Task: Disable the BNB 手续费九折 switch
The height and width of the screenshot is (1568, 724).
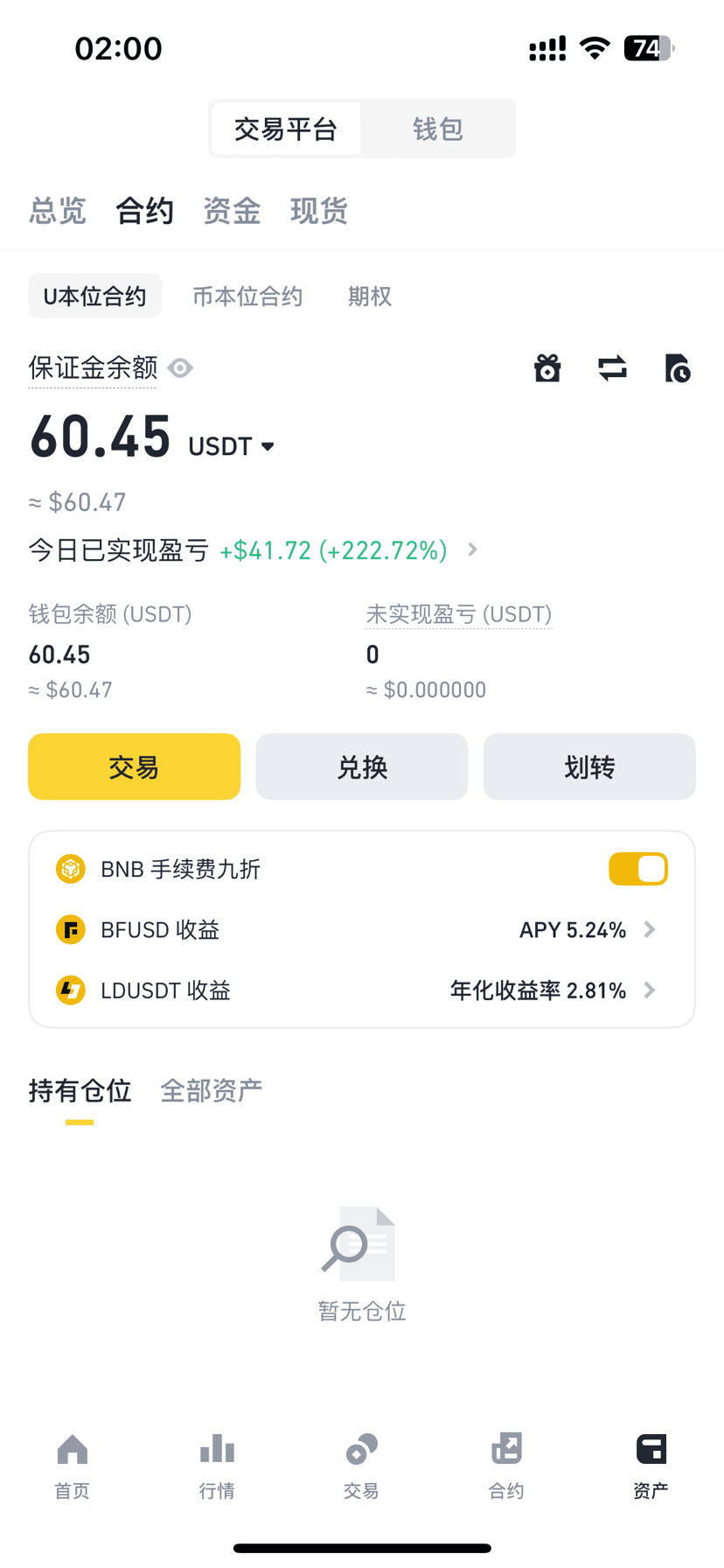Action: (638, 869)
